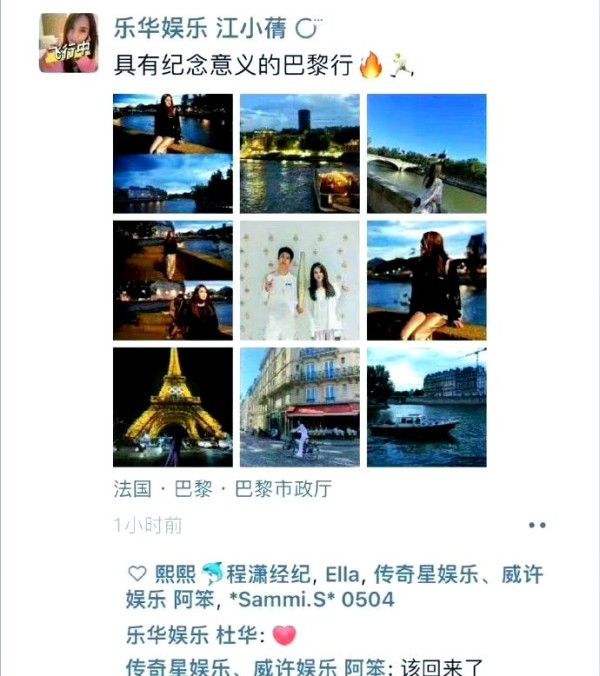Open the cyclist street building photo
The width and height of the screenshot is (600, 676).
pyautogui.click(x=299, y=407)
